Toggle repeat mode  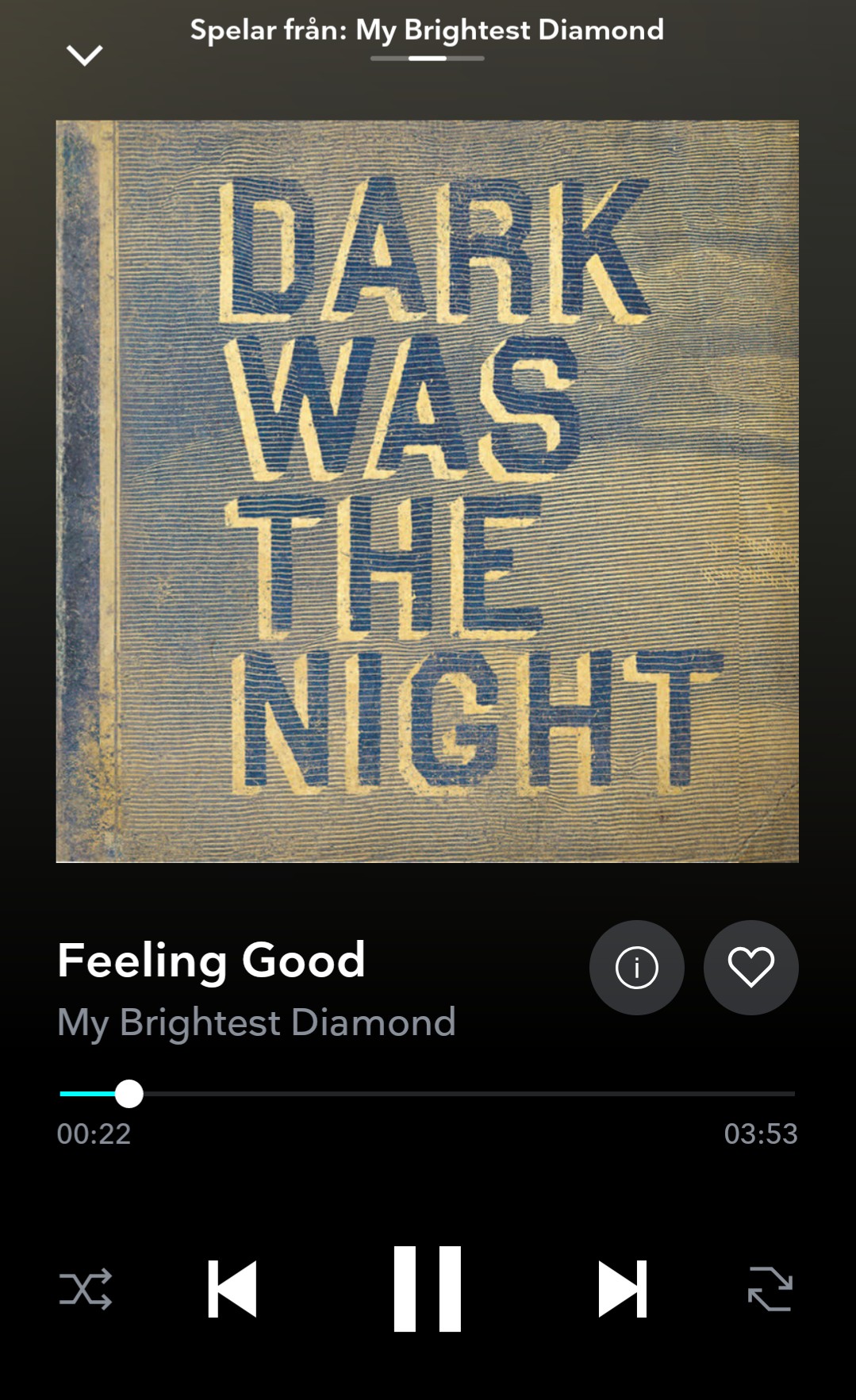(770, 1289)
